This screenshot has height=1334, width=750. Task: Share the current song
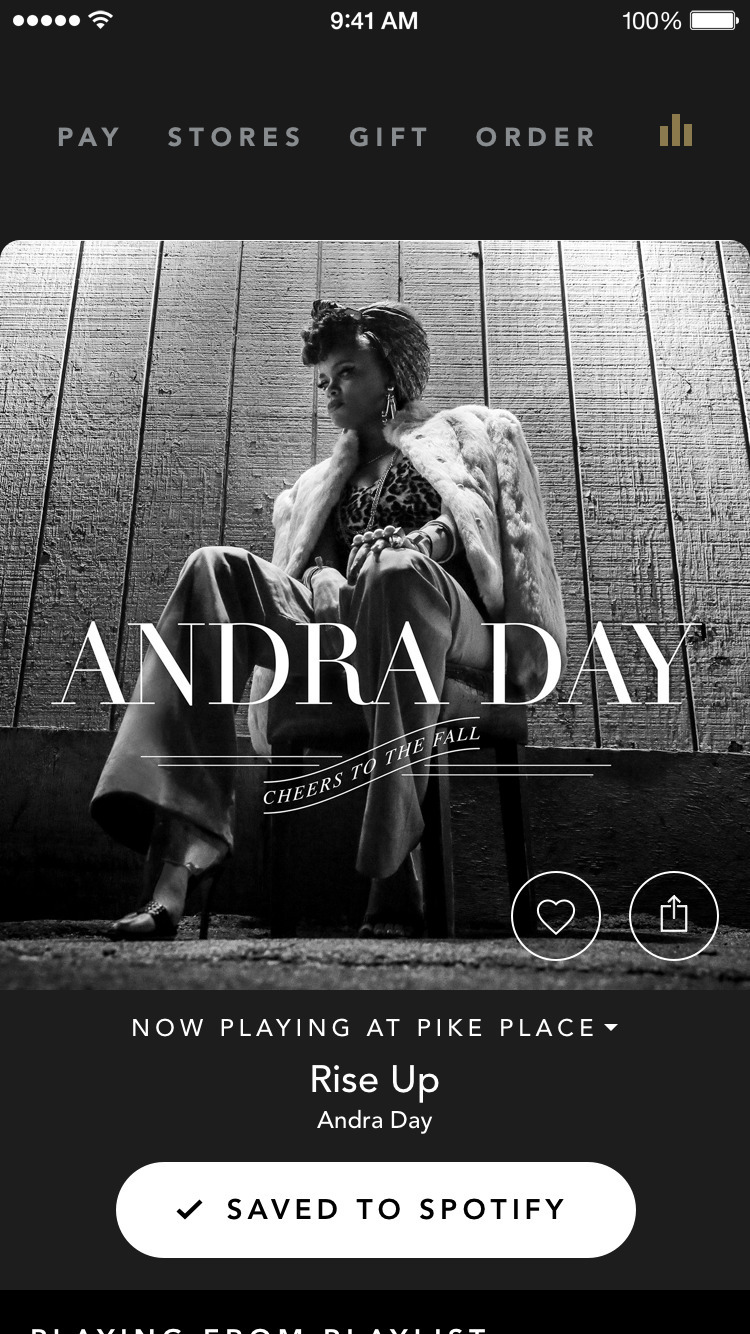673,915
